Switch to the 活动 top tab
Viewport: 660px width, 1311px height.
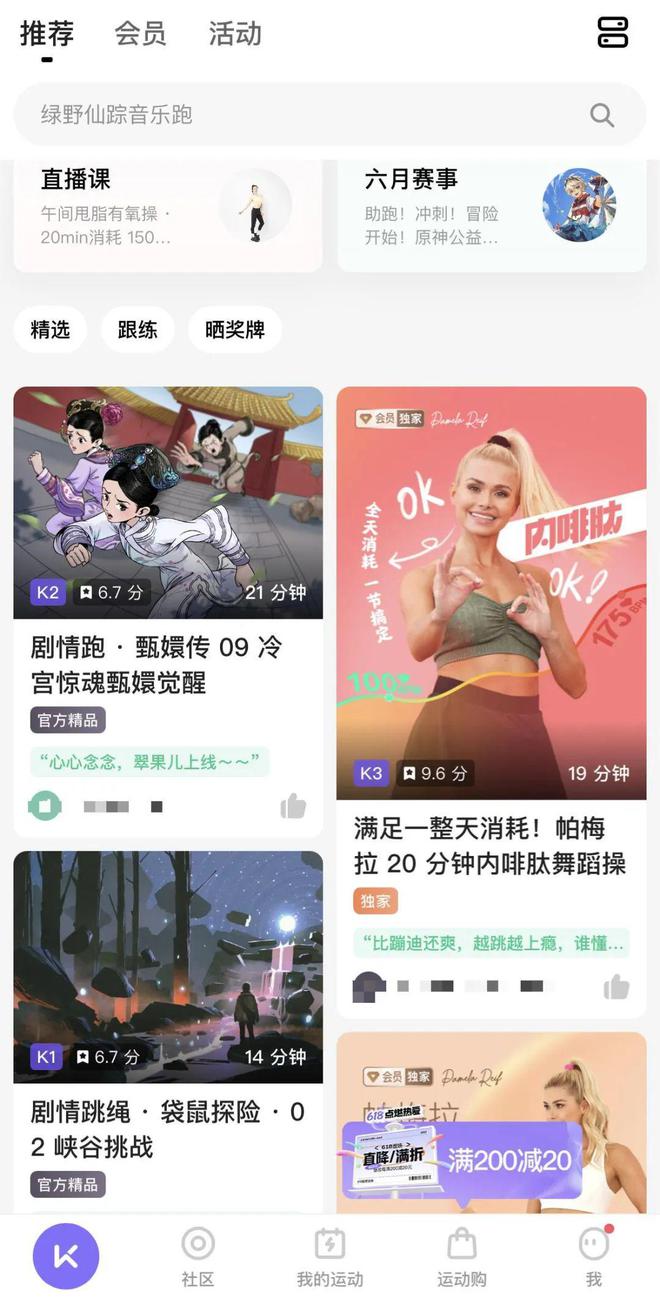[x=235, y=34]
